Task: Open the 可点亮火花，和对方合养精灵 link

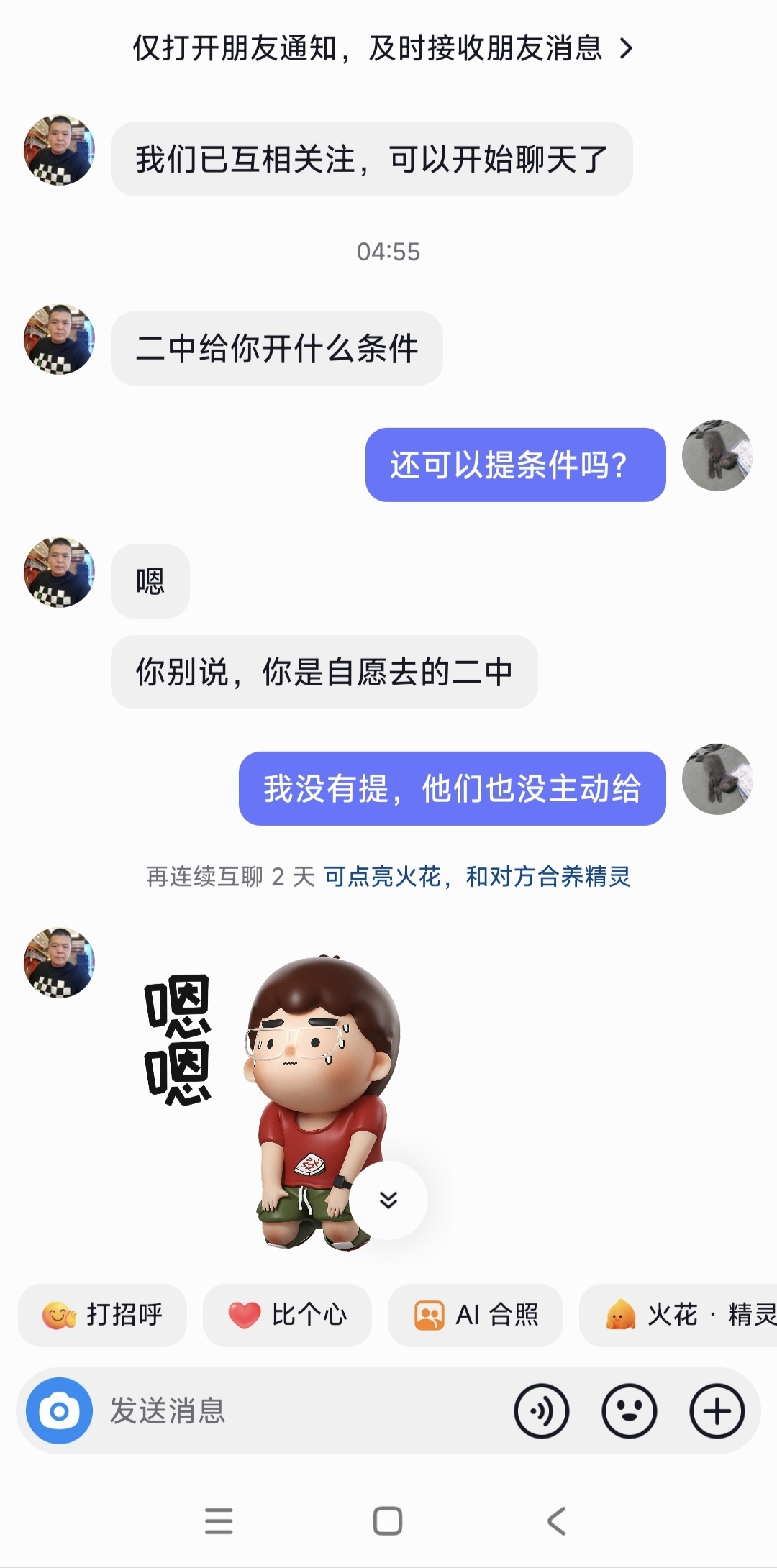Action: coord(477,876)
